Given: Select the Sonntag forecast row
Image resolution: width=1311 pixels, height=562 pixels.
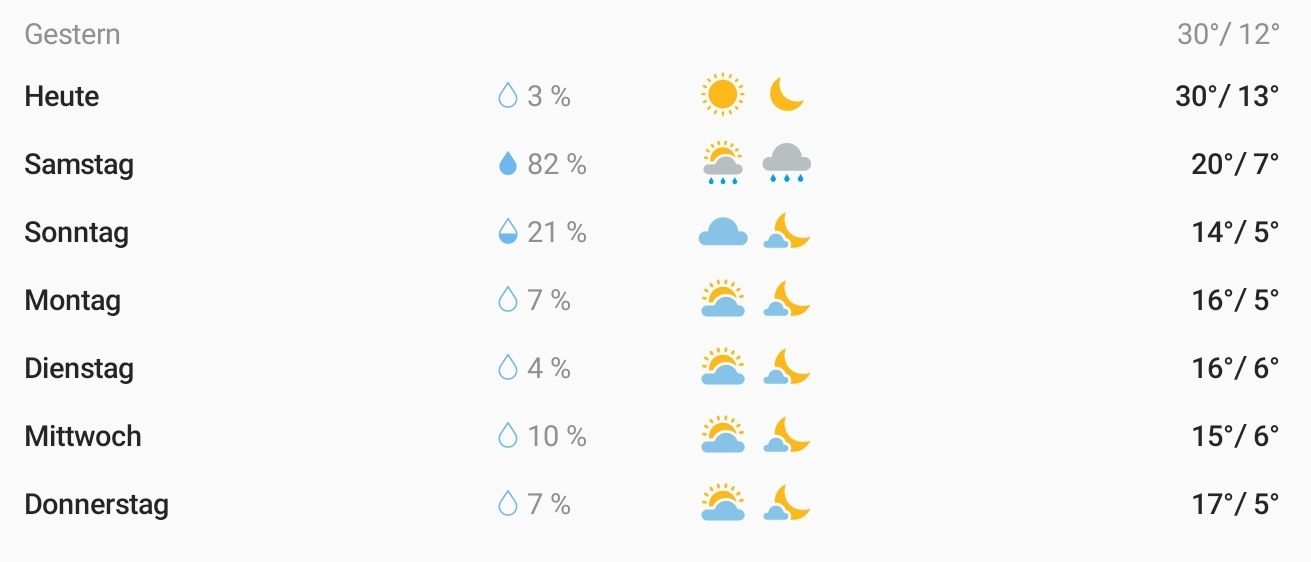Looking at the screenshot, I should tap(77, 233).
